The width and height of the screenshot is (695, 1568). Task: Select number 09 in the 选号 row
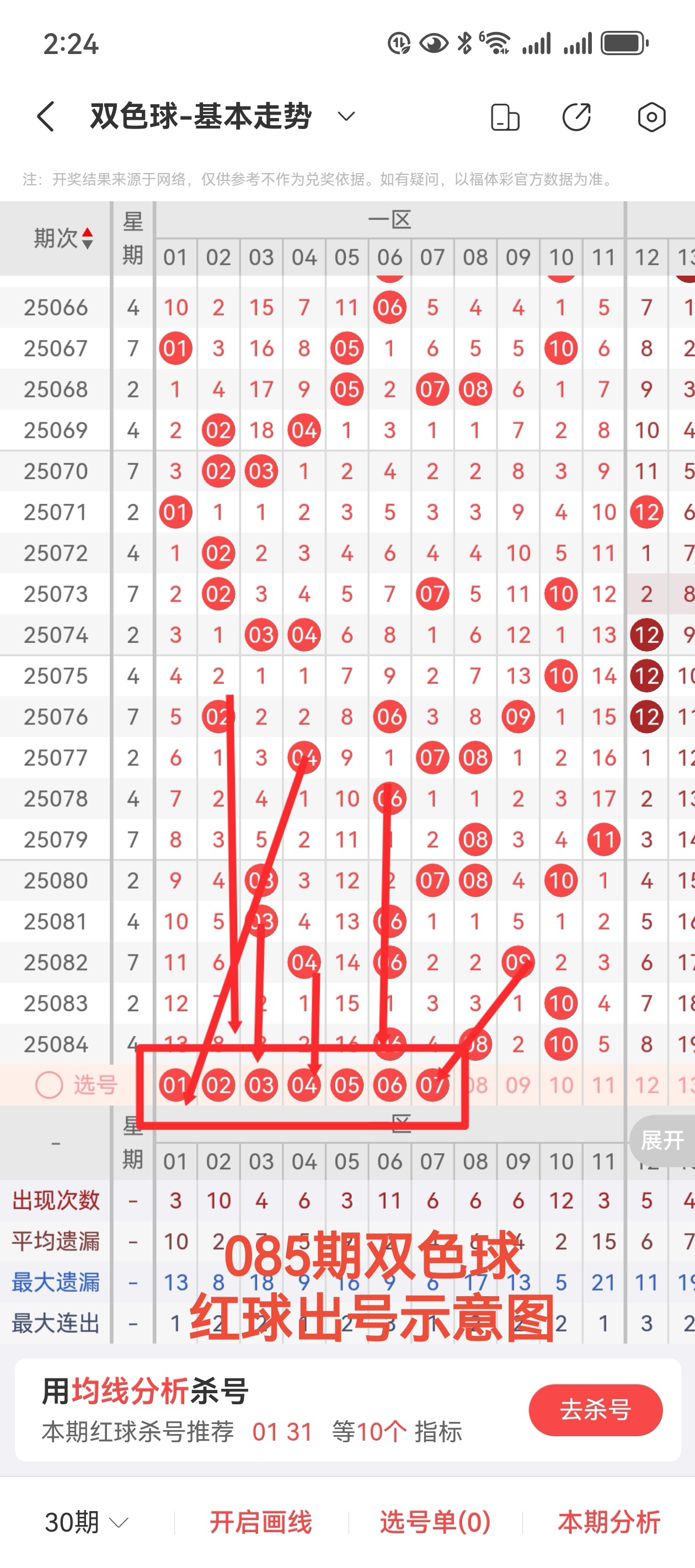pyautogui.click(x=518, y=1084)
